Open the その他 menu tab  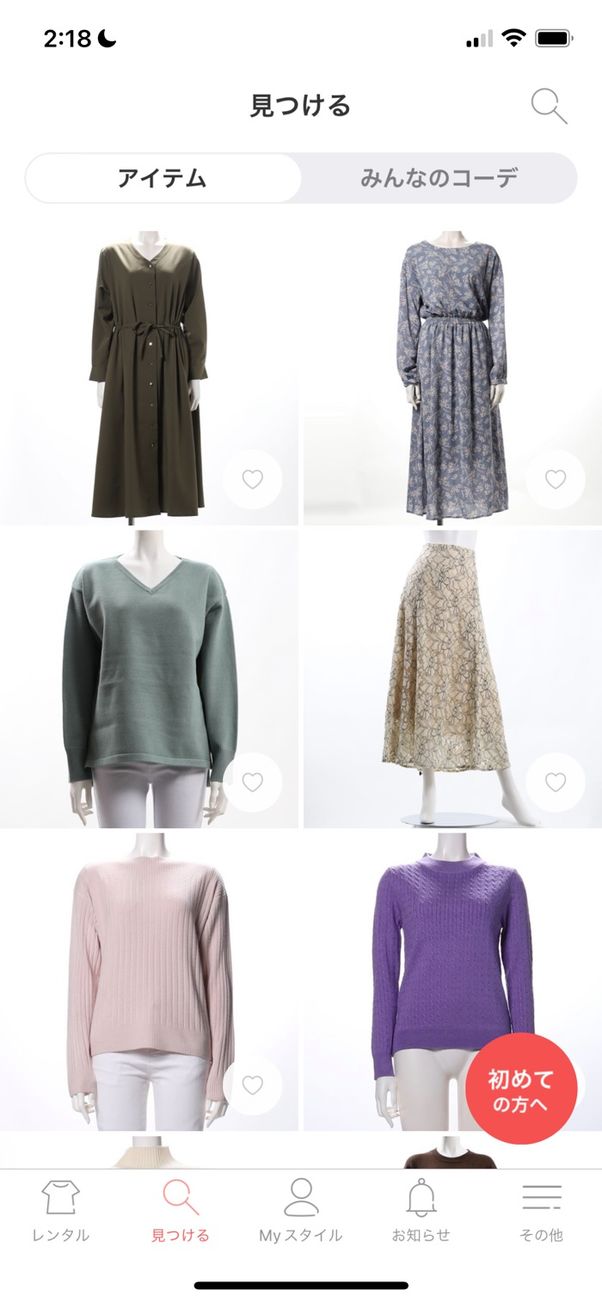(541, 1210)
